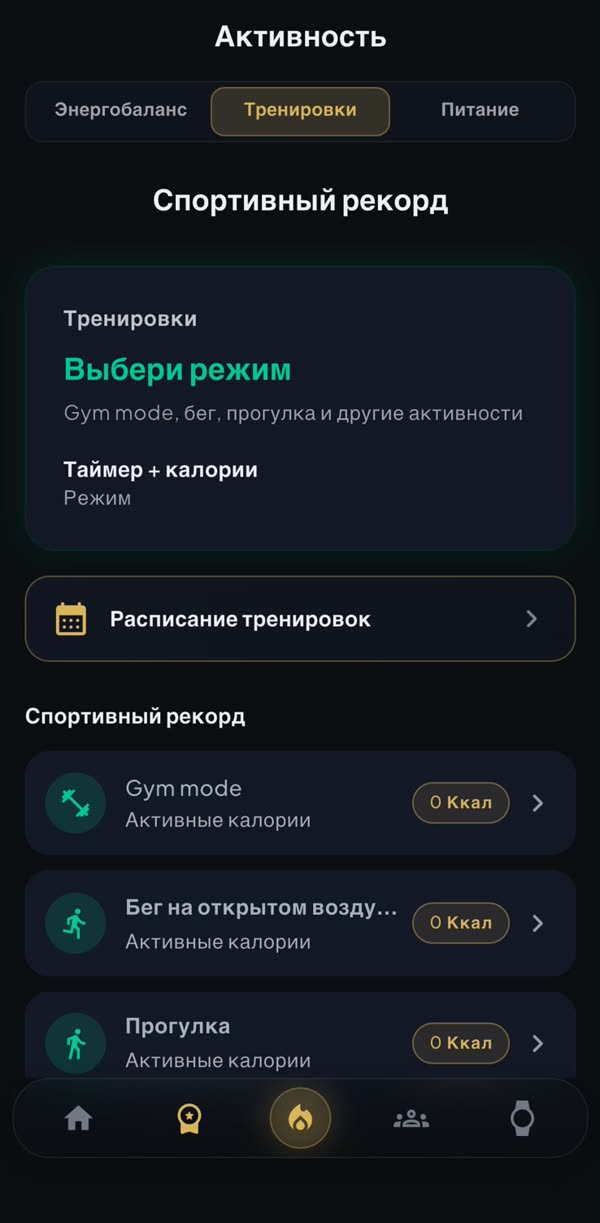Open the Gym mode record
This screenshot has width=600, height=1223.
tap(300, 803)
